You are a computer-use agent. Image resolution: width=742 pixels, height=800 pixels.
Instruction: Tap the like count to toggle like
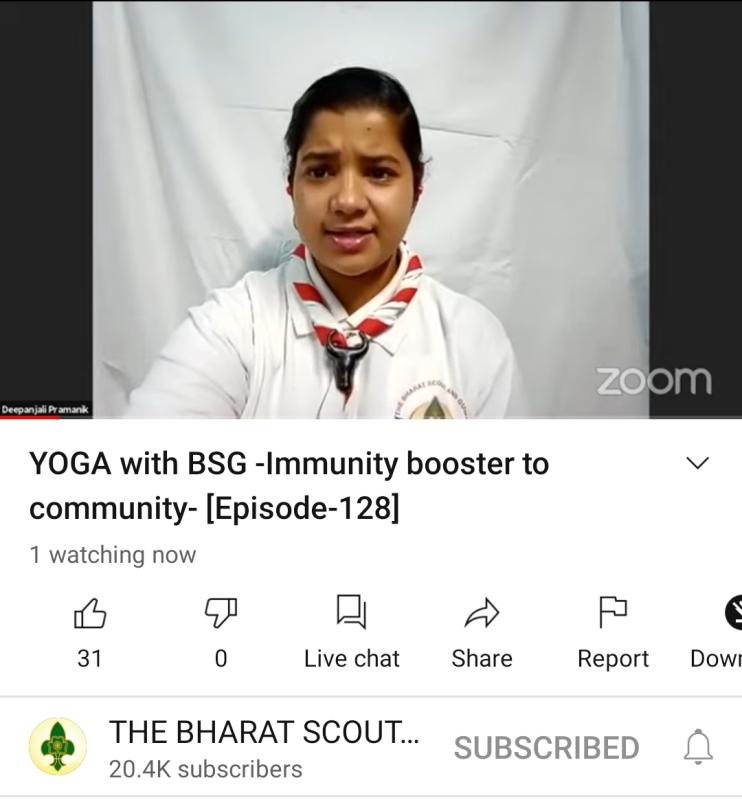(x=92, y=658)
